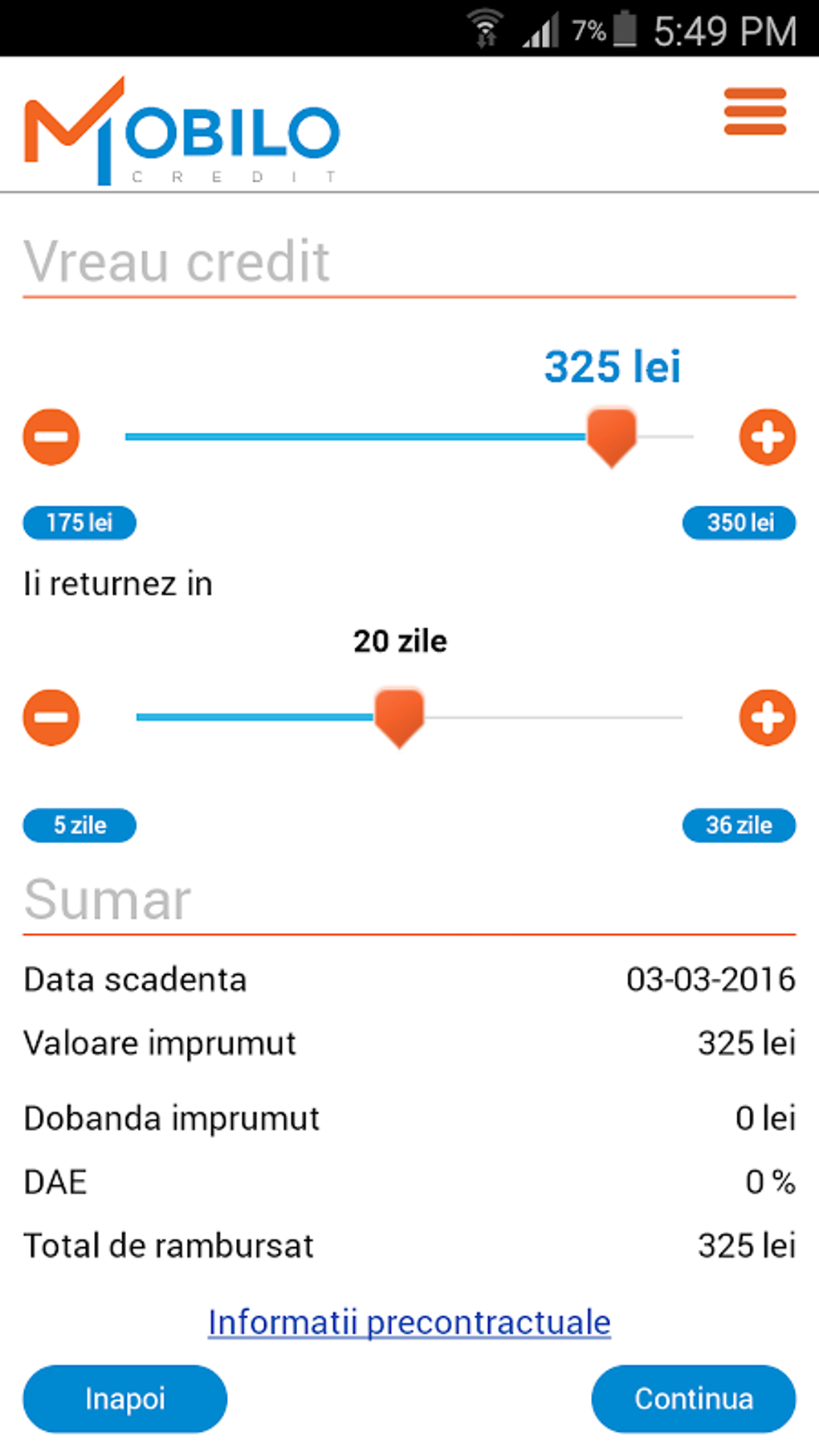Reduce the repayment days with minus
The width and height of the screenshot is (819, 1456).
click(x=51, y=717)
